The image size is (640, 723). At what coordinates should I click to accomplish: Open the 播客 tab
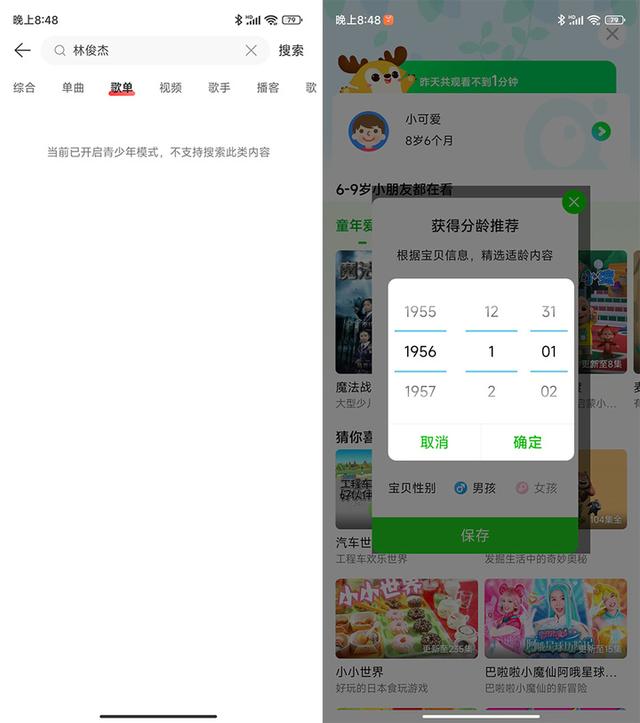[268, 88]
